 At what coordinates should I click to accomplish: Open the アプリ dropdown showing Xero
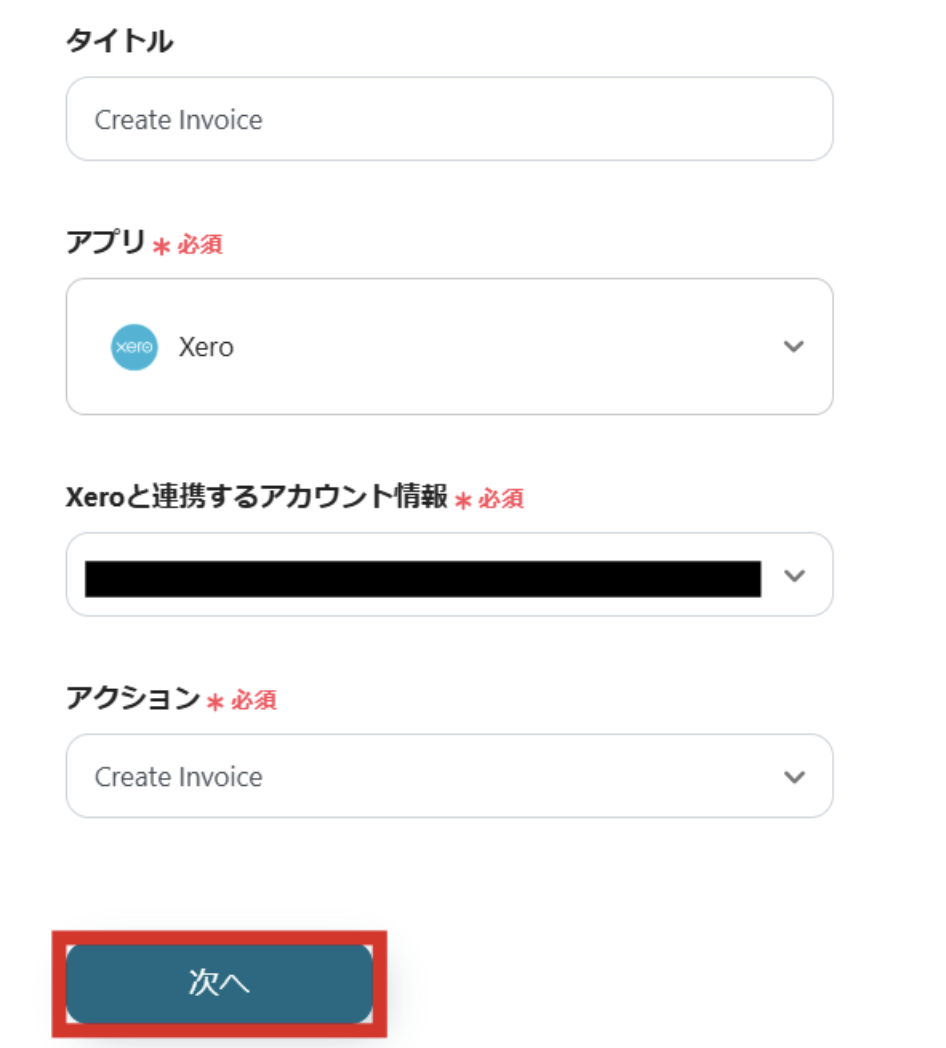449,346
